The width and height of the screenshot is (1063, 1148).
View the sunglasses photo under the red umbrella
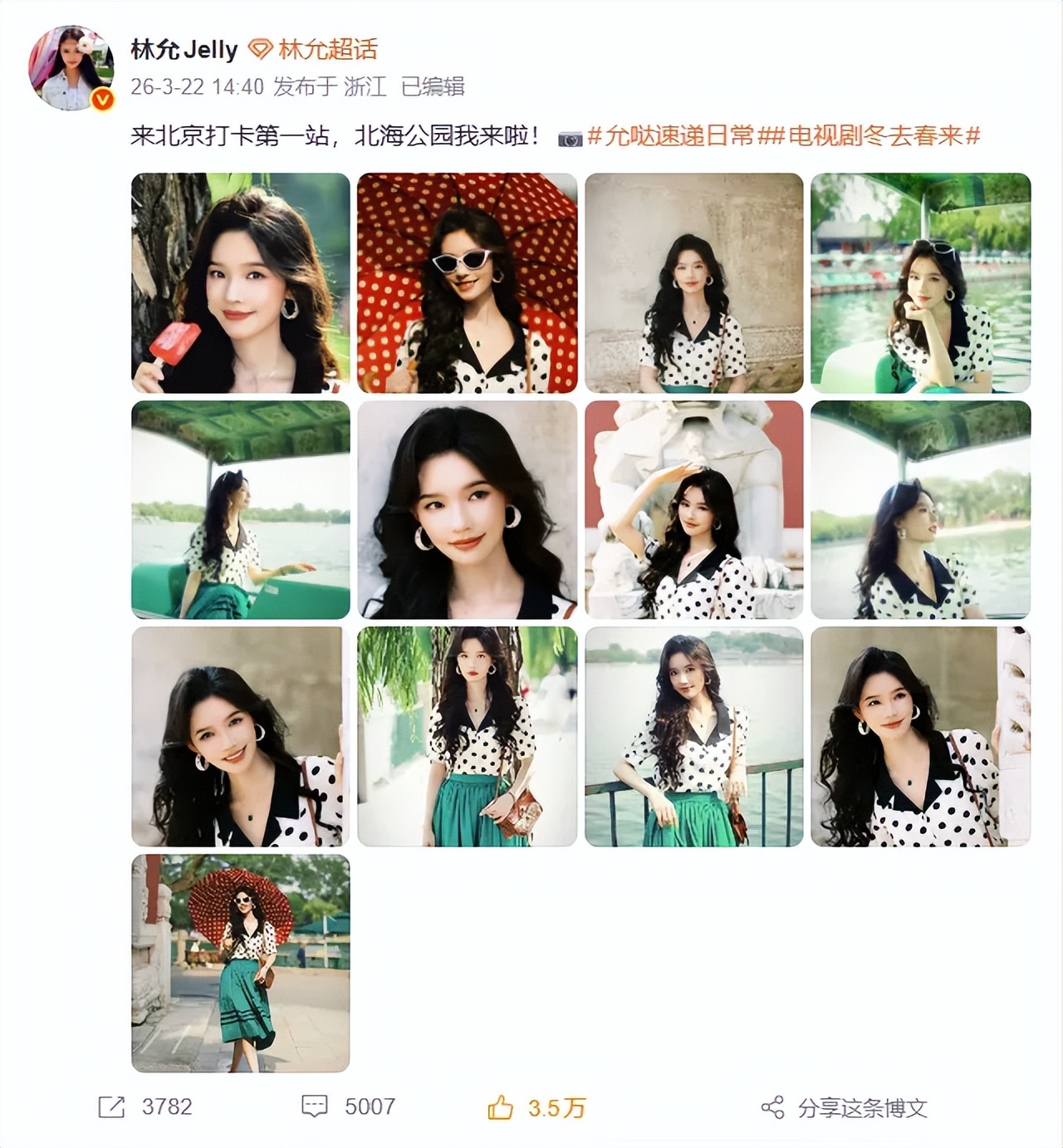click(467, 282)
